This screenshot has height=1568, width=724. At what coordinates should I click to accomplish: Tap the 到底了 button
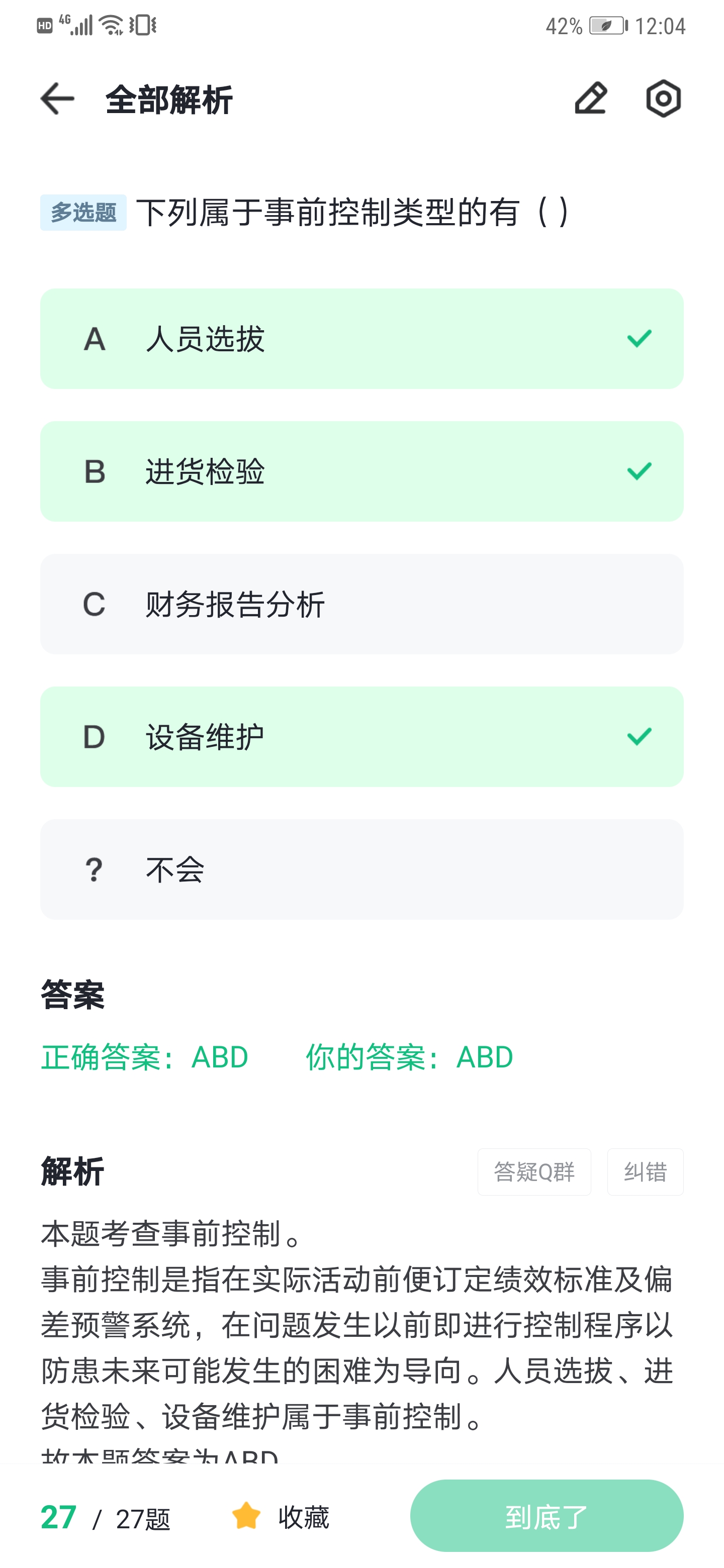[547, 1516]
